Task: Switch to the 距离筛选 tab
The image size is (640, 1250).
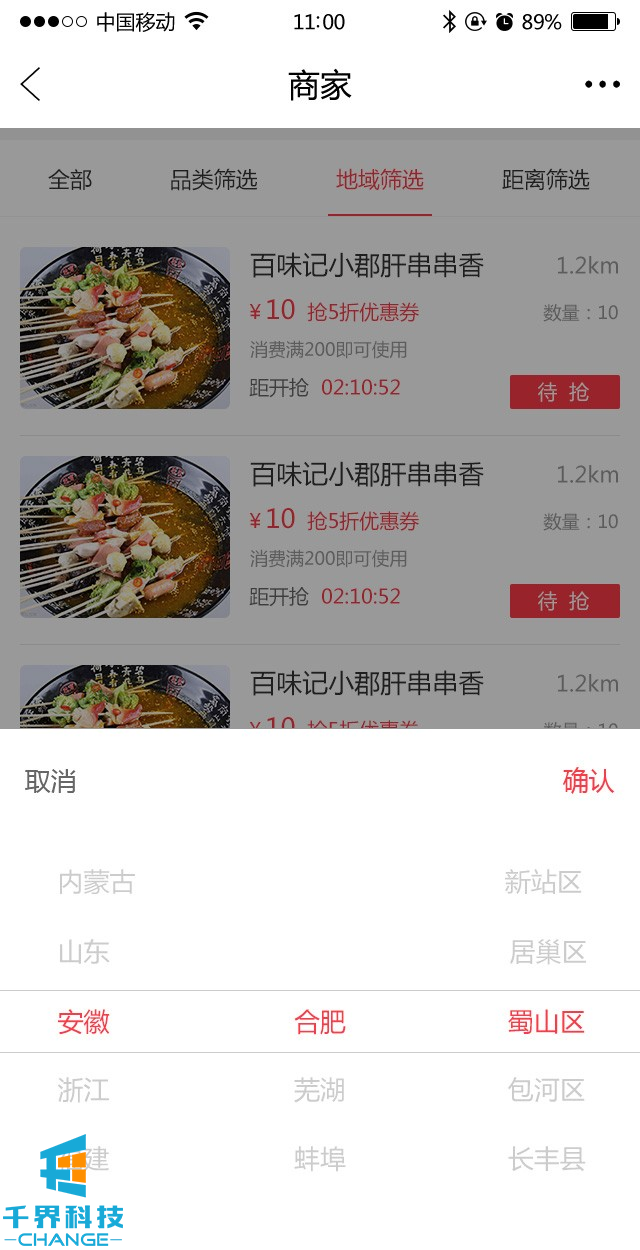Action: click(546, 180)
